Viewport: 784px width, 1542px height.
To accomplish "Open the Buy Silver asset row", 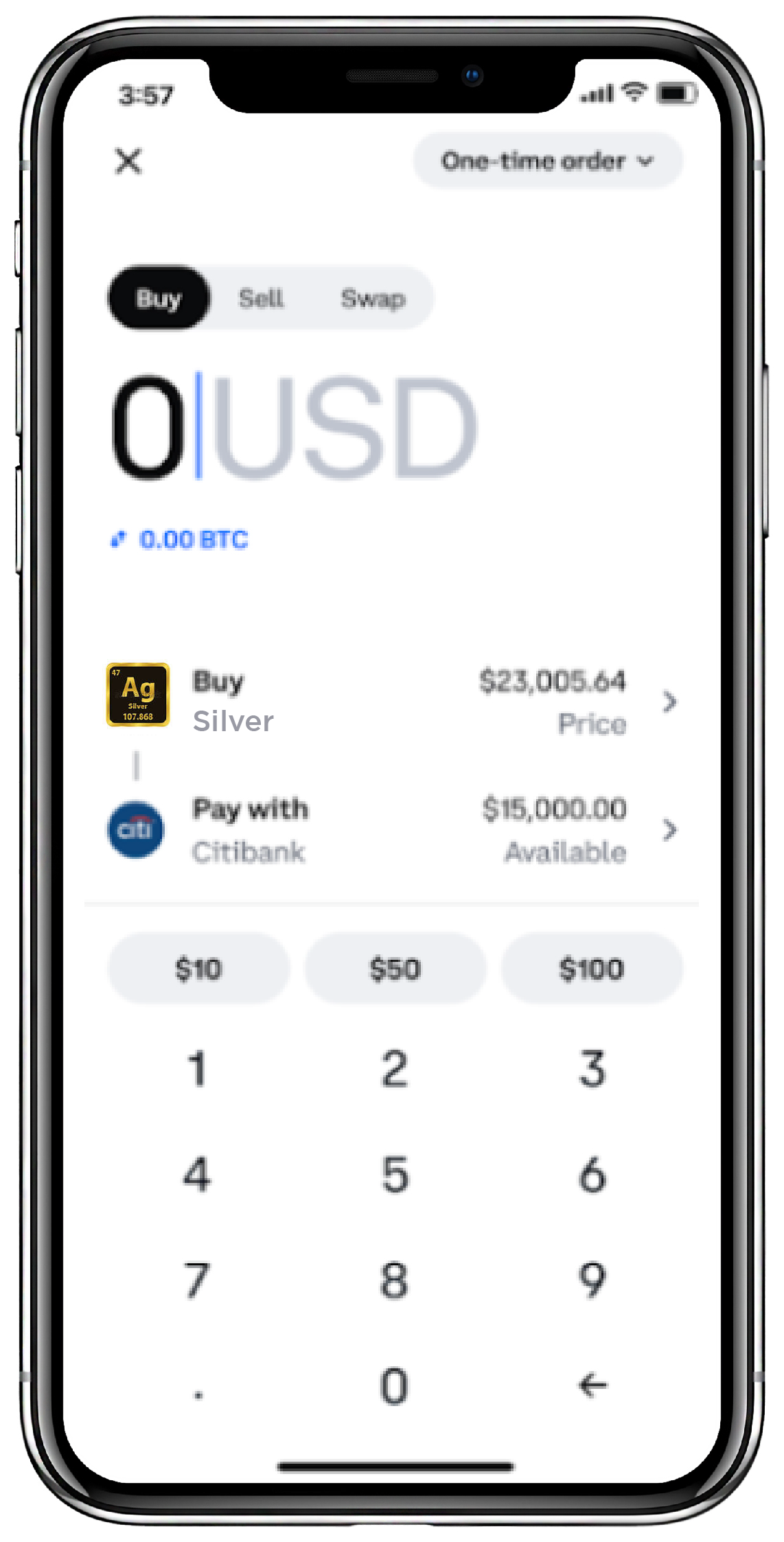I will 392,701.
